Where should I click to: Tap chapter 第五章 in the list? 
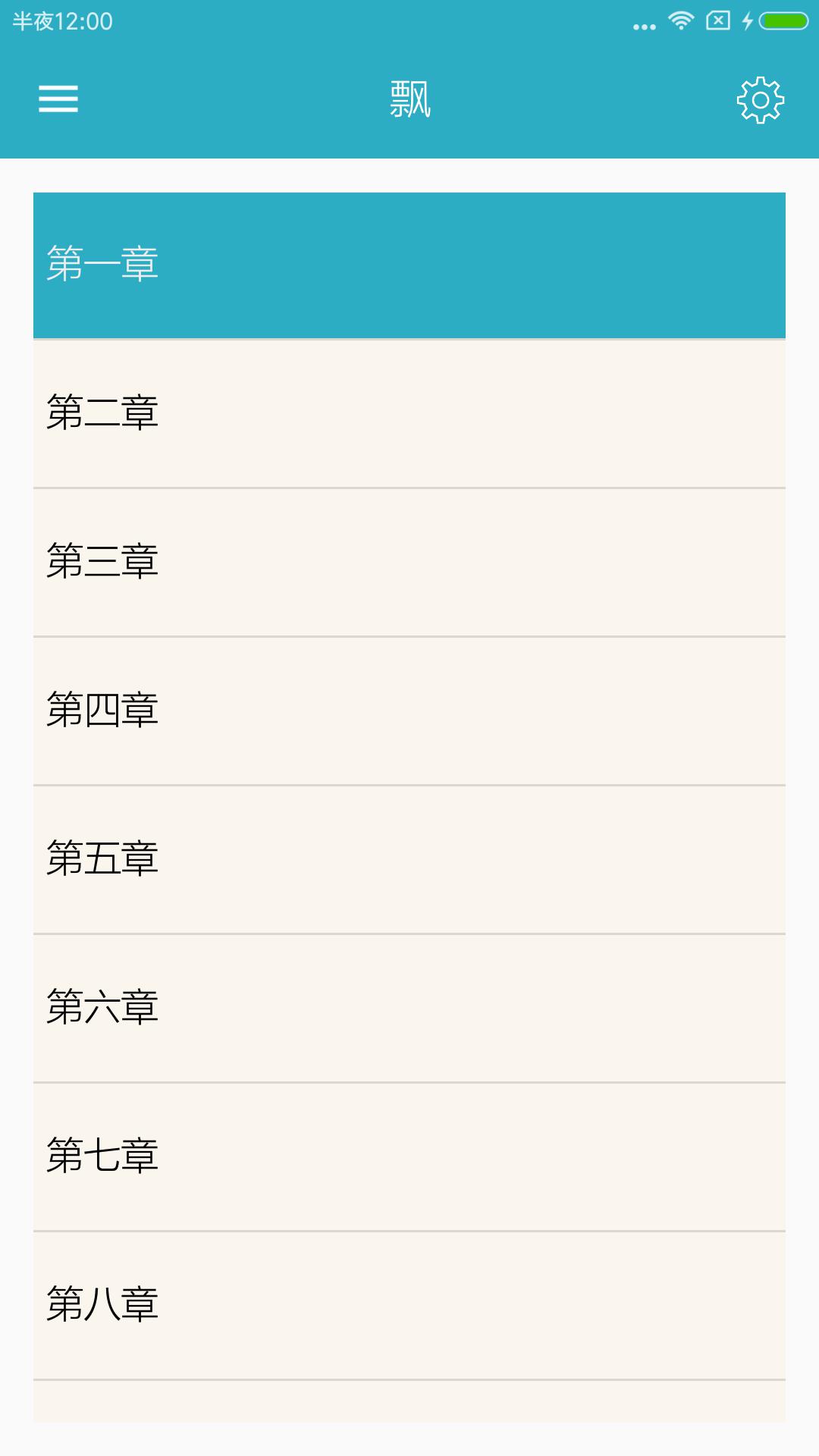pos(409,859)
